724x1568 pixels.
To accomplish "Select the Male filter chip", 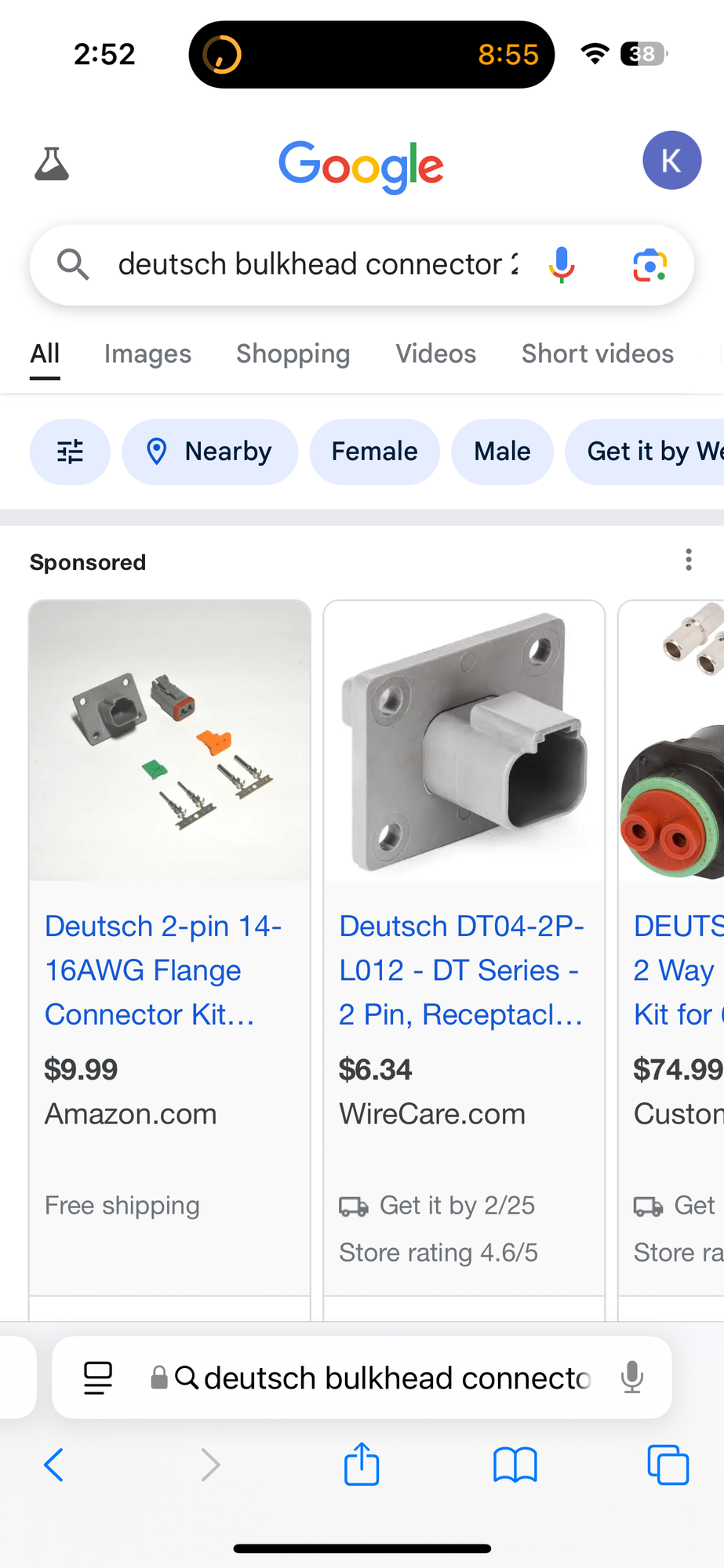I will (x=502, y=452).
